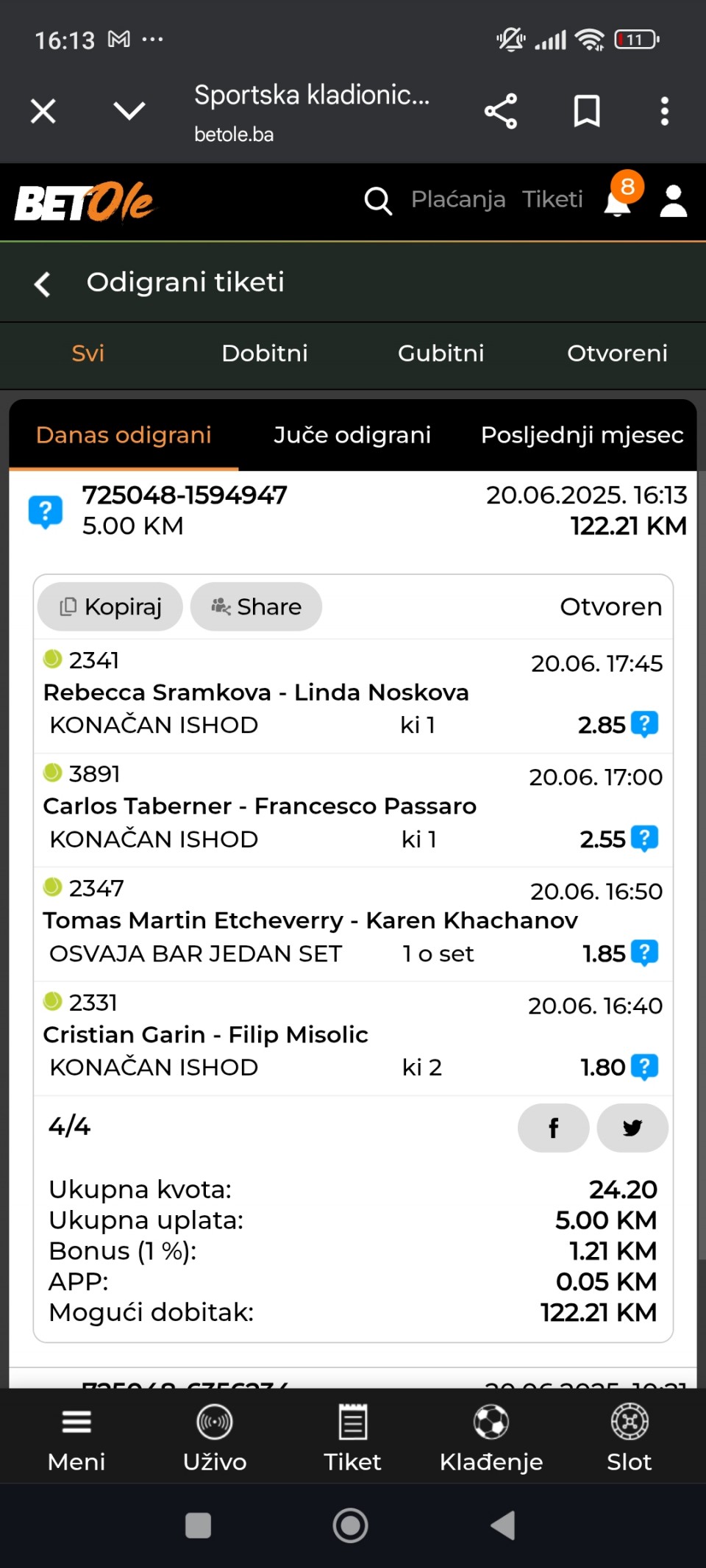Share this page from browser bar
This screenshot has width=706, height=1568.
click(x=501, y=112)
